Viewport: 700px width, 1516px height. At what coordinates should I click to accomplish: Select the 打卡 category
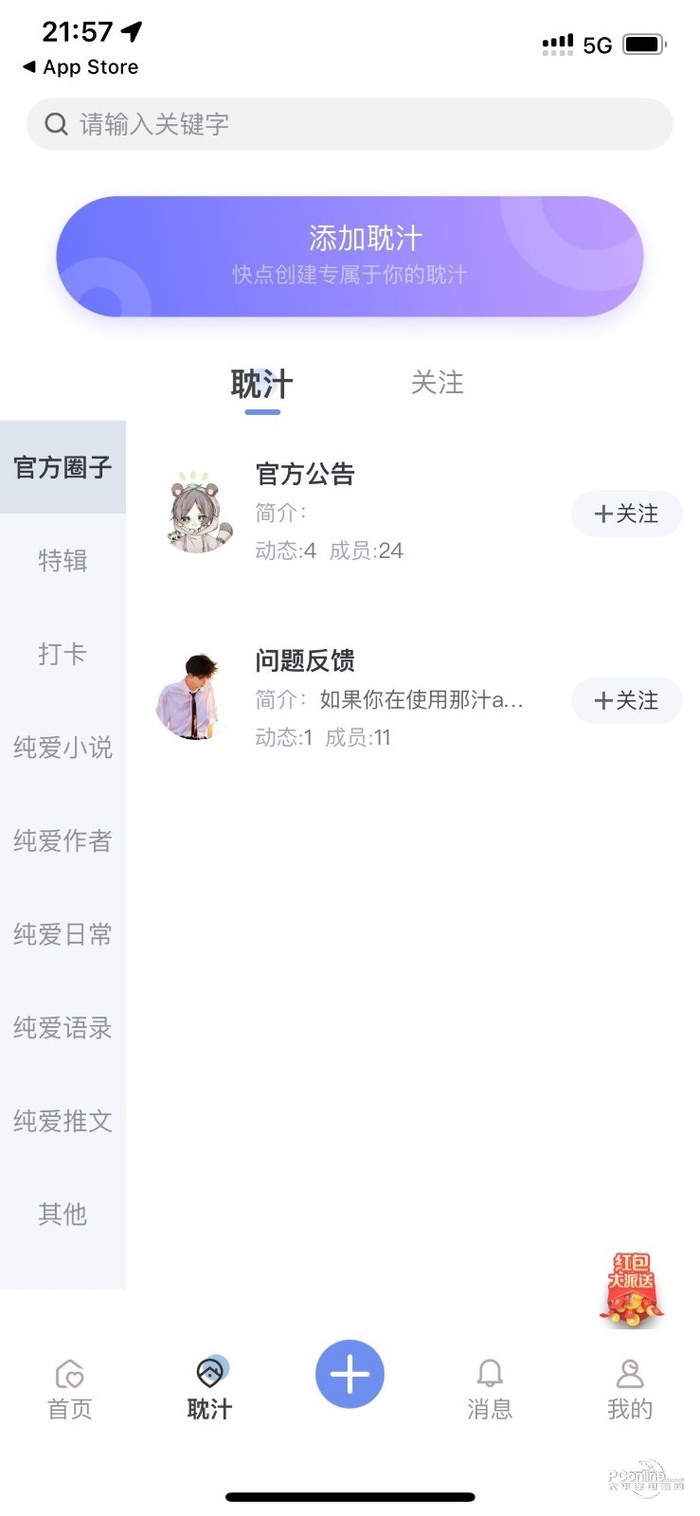coord(63,654)
